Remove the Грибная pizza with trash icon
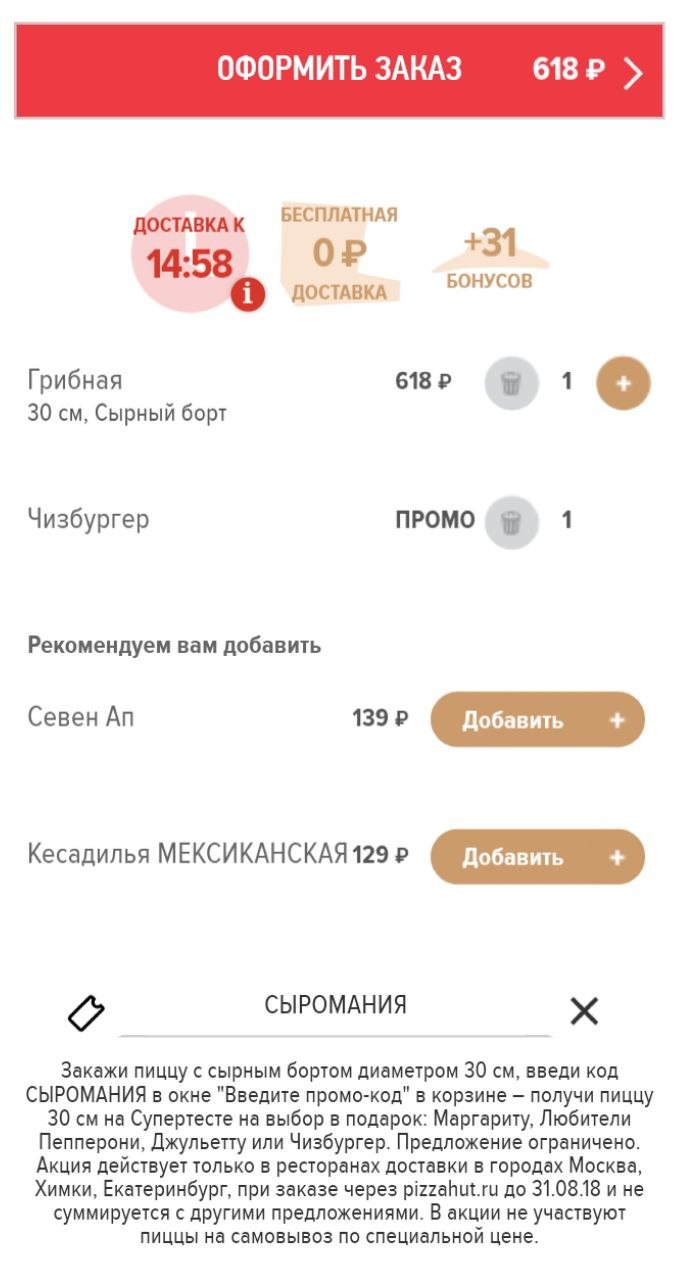The width and height of the screenshot is (686, 1280). point(511,383)
